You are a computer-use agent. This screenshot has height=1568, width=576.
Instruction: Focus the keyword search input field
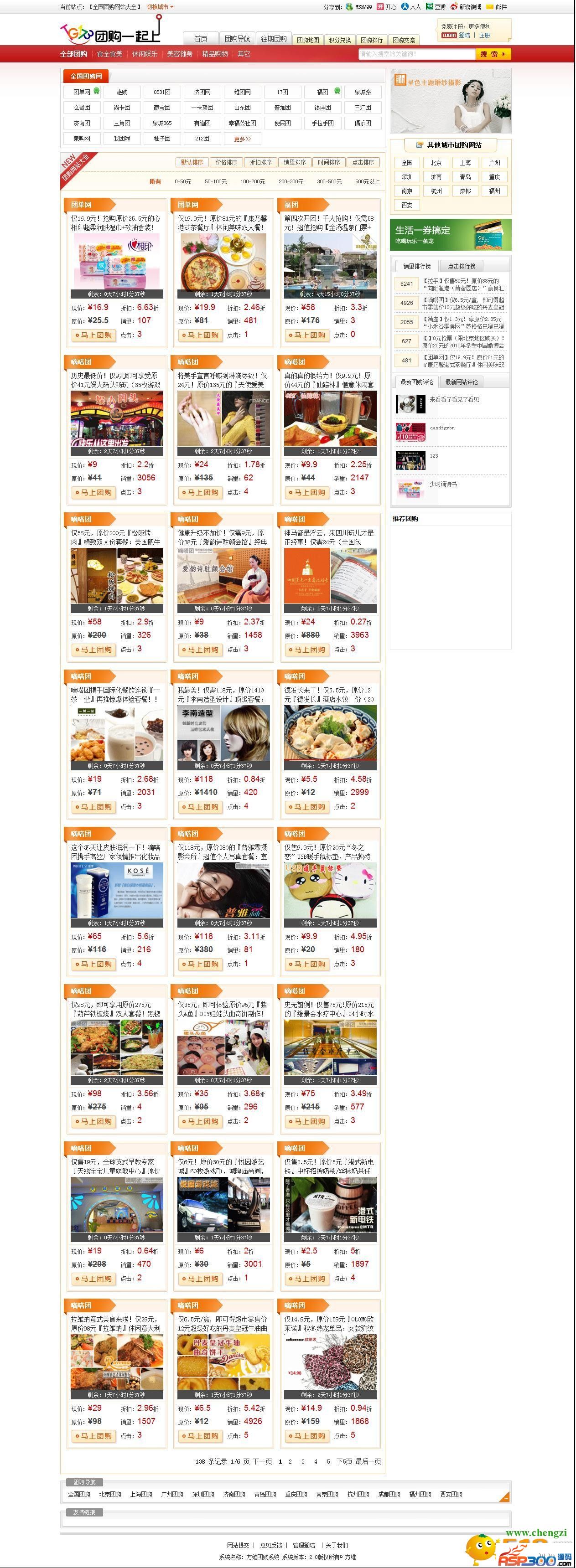click(416, 54)
